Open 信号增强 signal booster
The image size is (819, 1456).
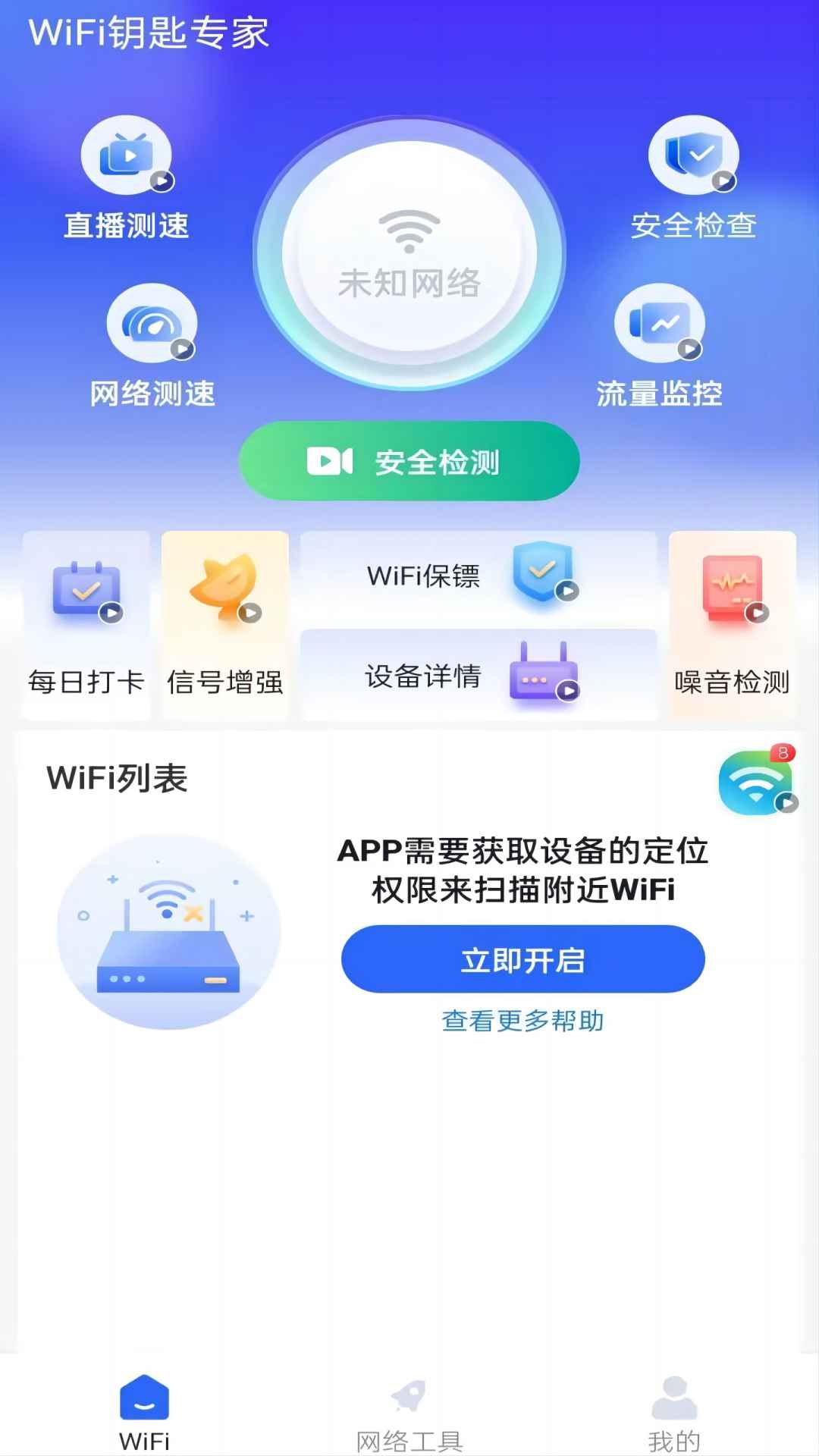[225, 626]
